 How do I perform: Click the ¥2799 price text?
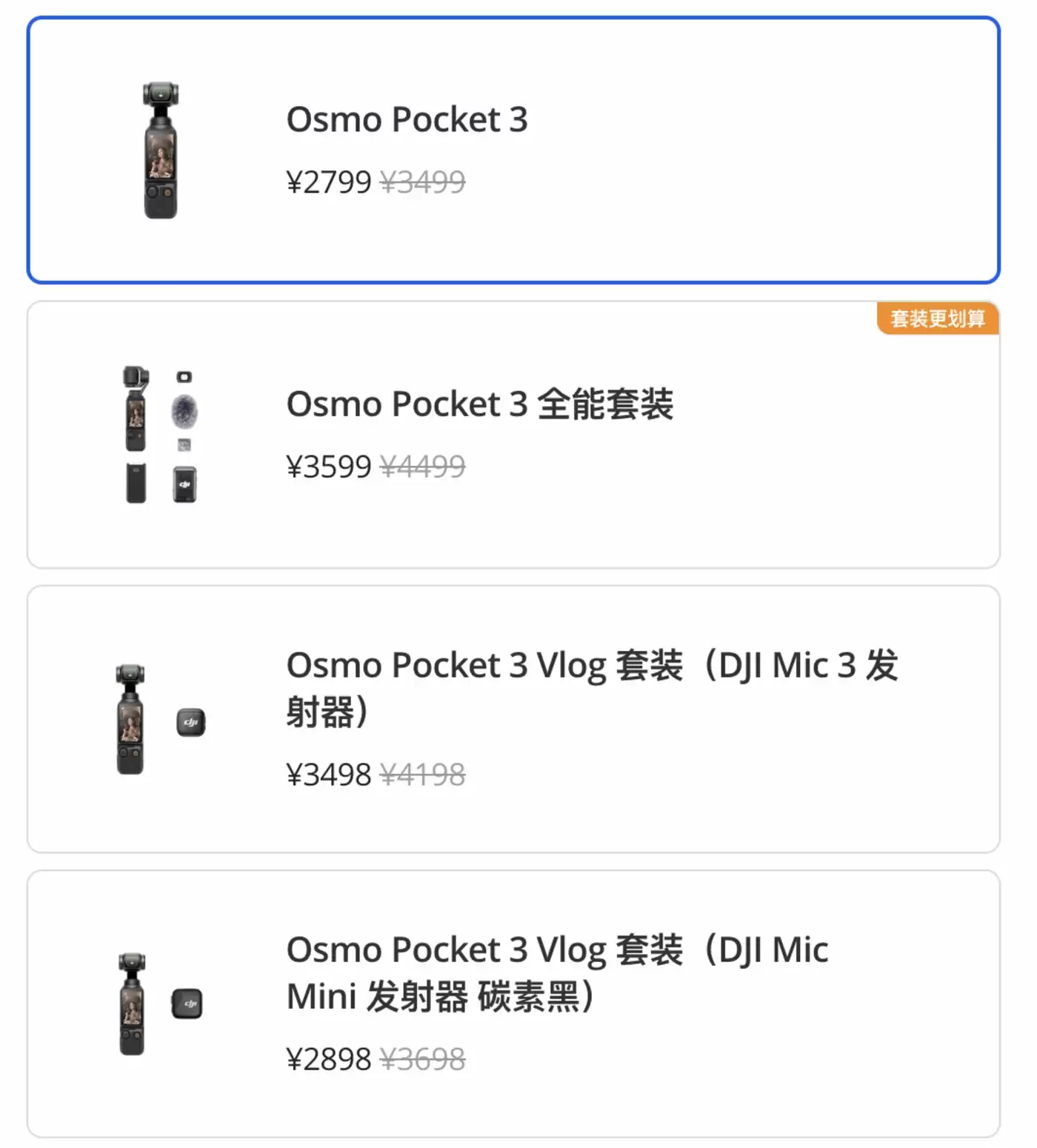[x=328, y=181]
